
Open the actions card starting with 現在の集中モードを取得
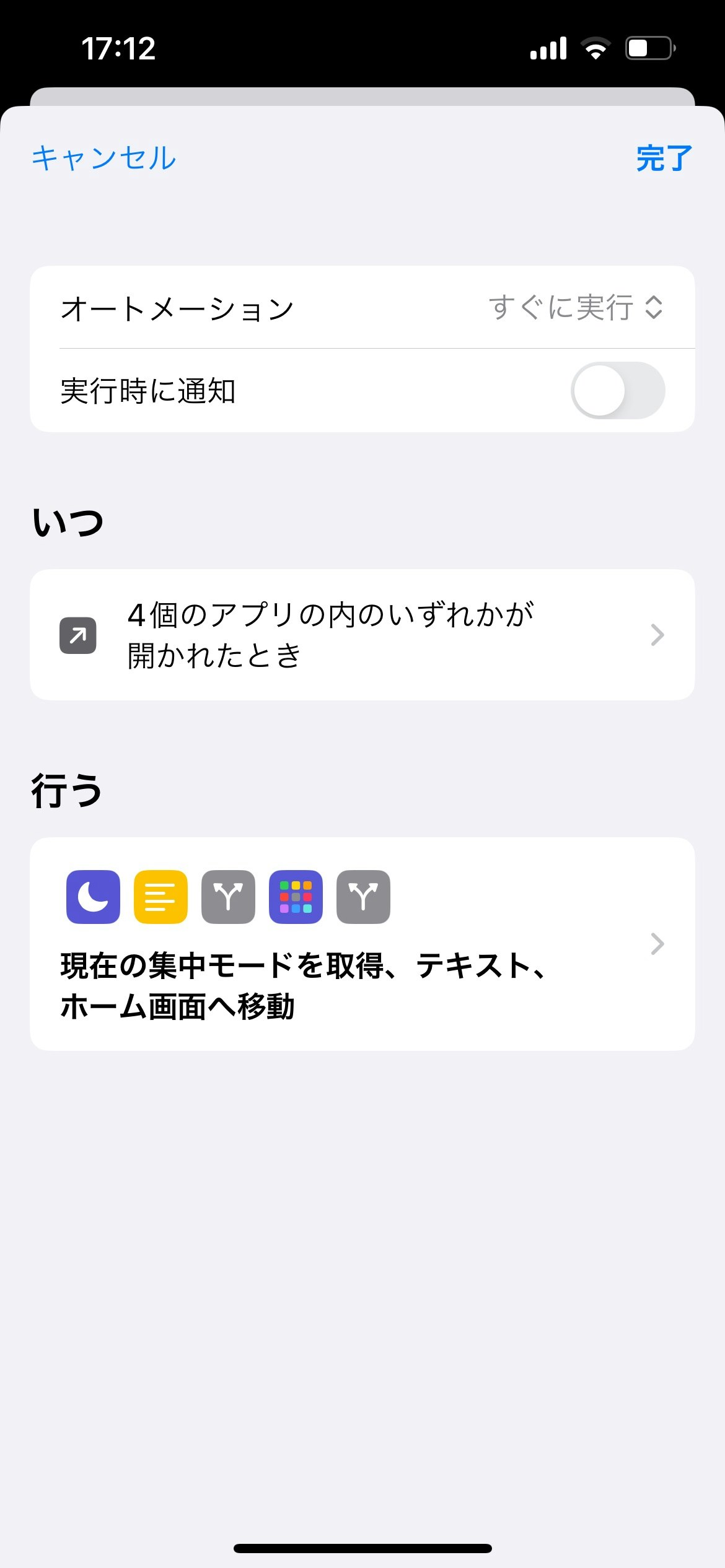pos(362,944)
